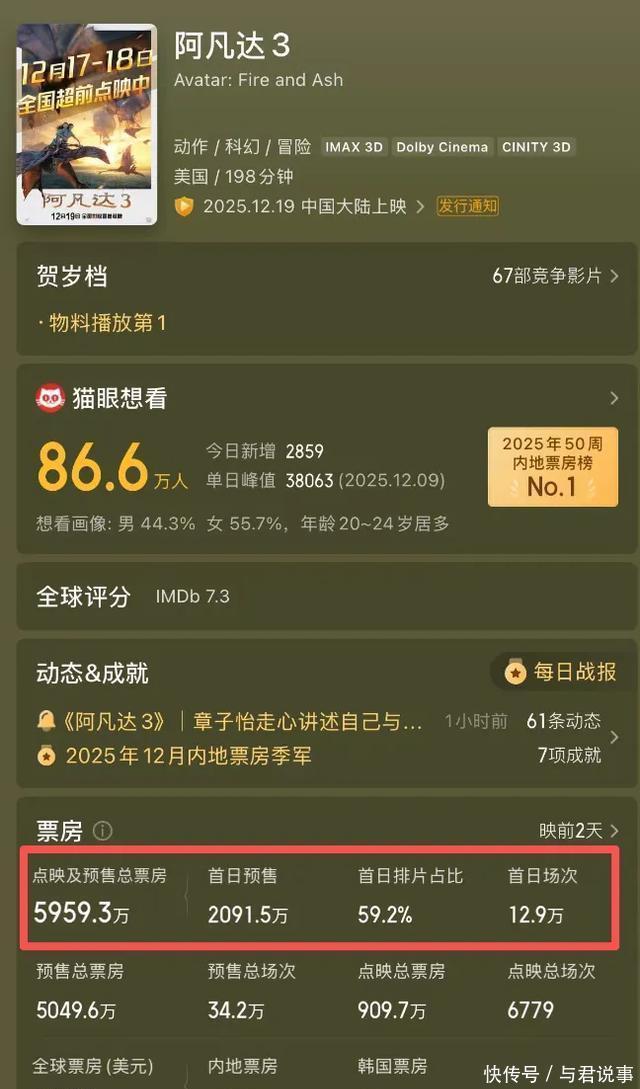This screenshot has height=1089, width=640.
Task: Open the 映前2天 box office details
Action: (579, 831)
